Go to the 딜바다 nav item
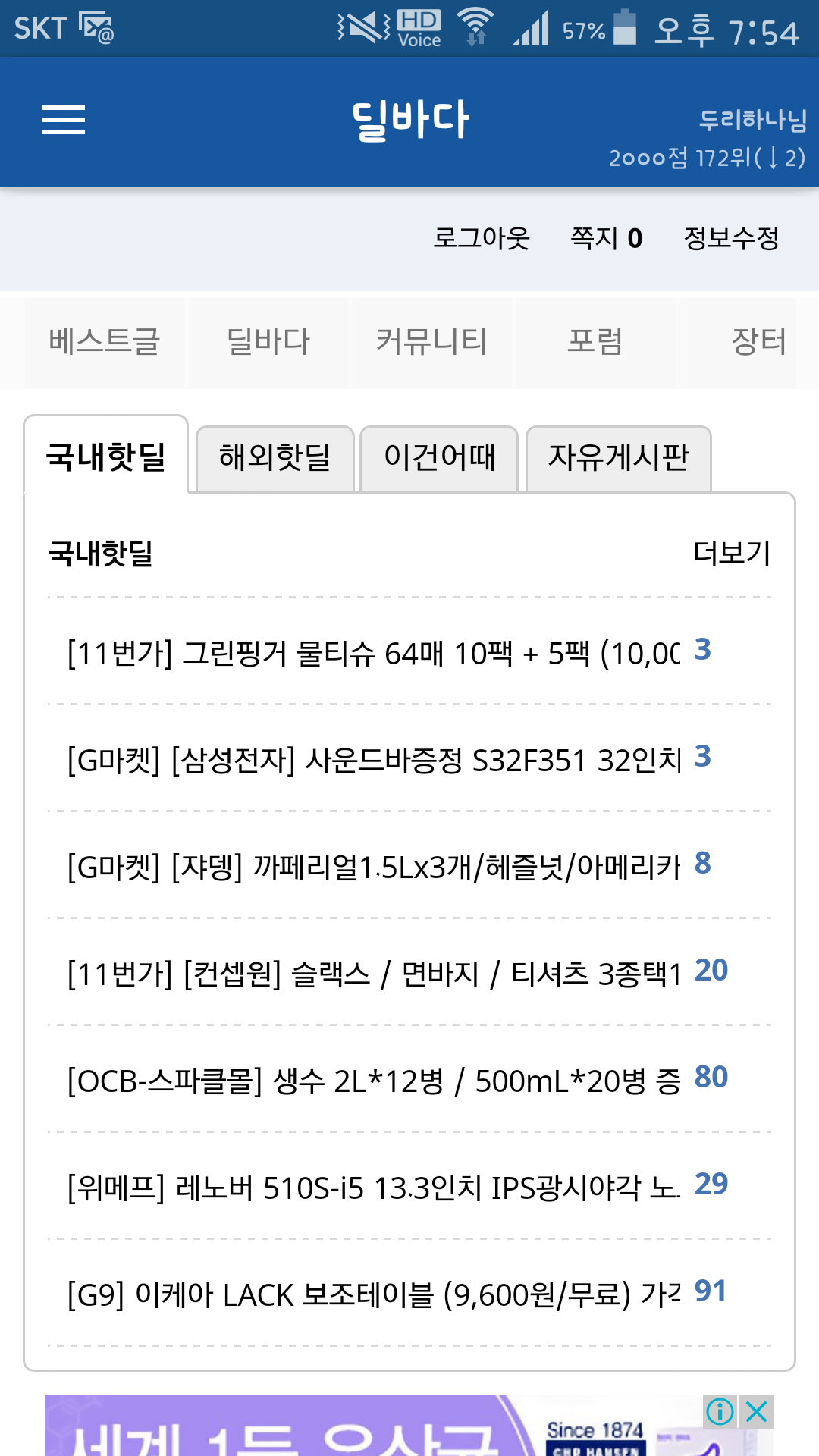The height and width of the screenshot is (1456, 819). [x=268, y=342]
